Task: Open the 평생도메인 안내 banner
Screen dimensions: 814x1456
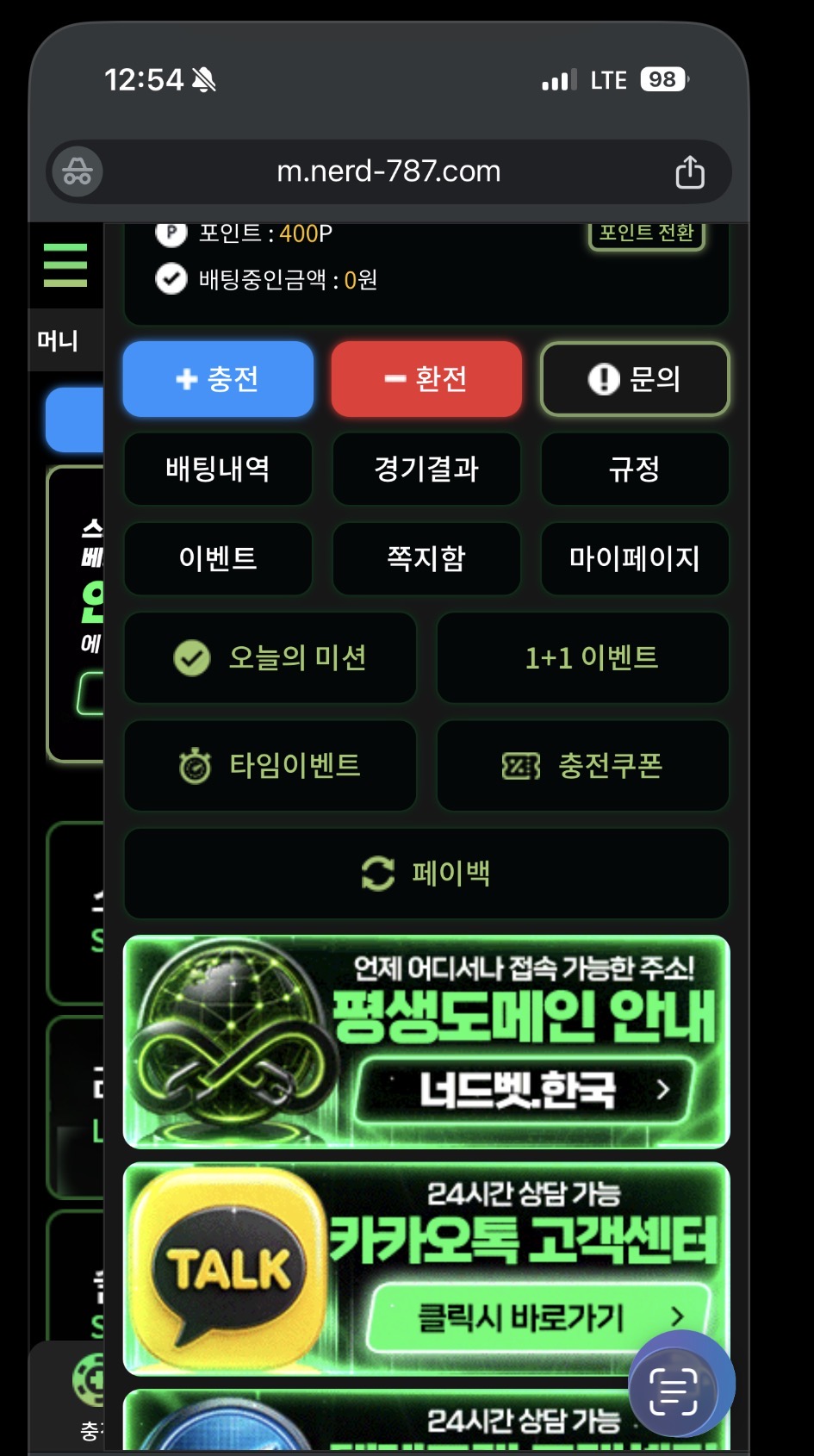Action: (426, 1042)
